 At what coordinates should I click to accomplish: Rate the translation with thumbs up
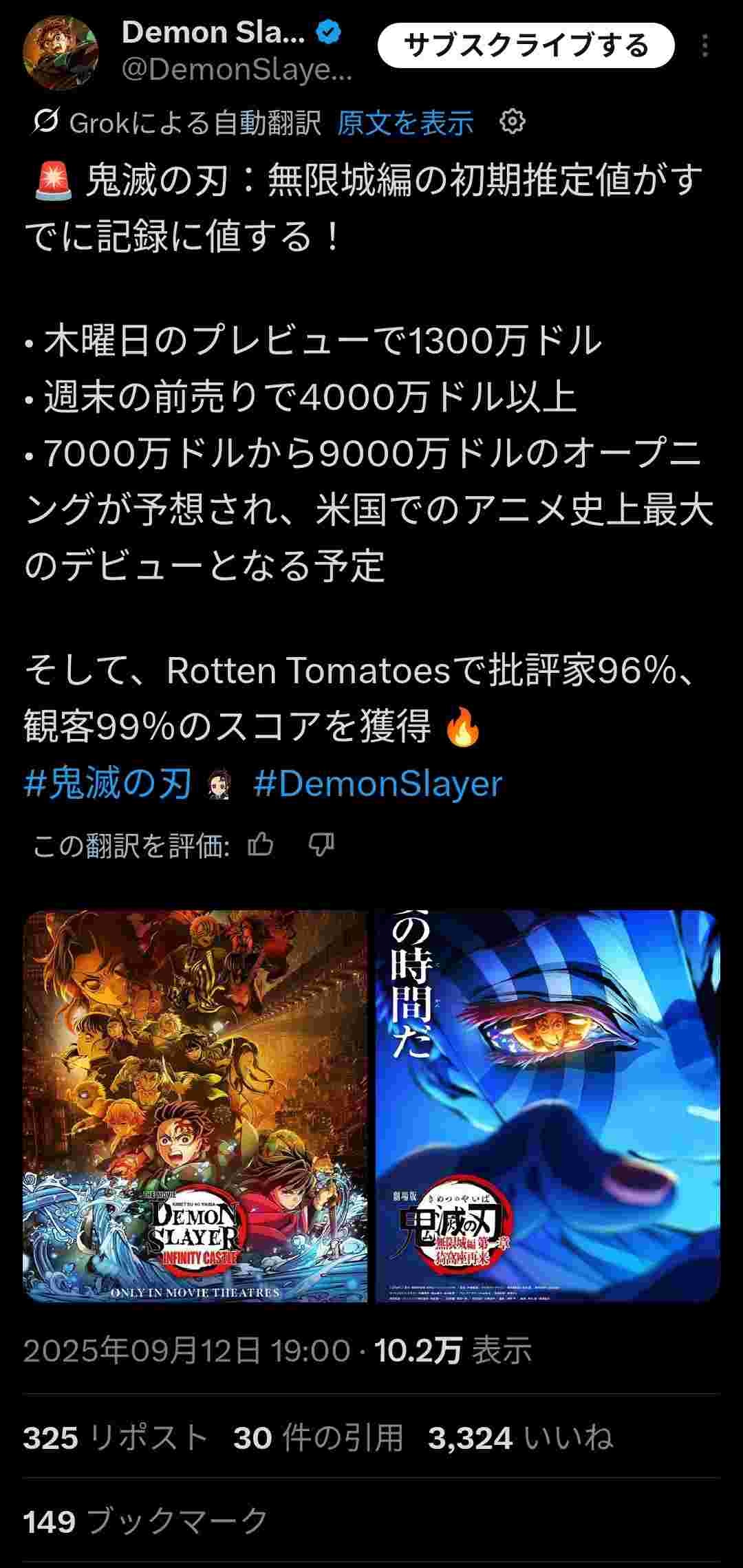[261, 844]
